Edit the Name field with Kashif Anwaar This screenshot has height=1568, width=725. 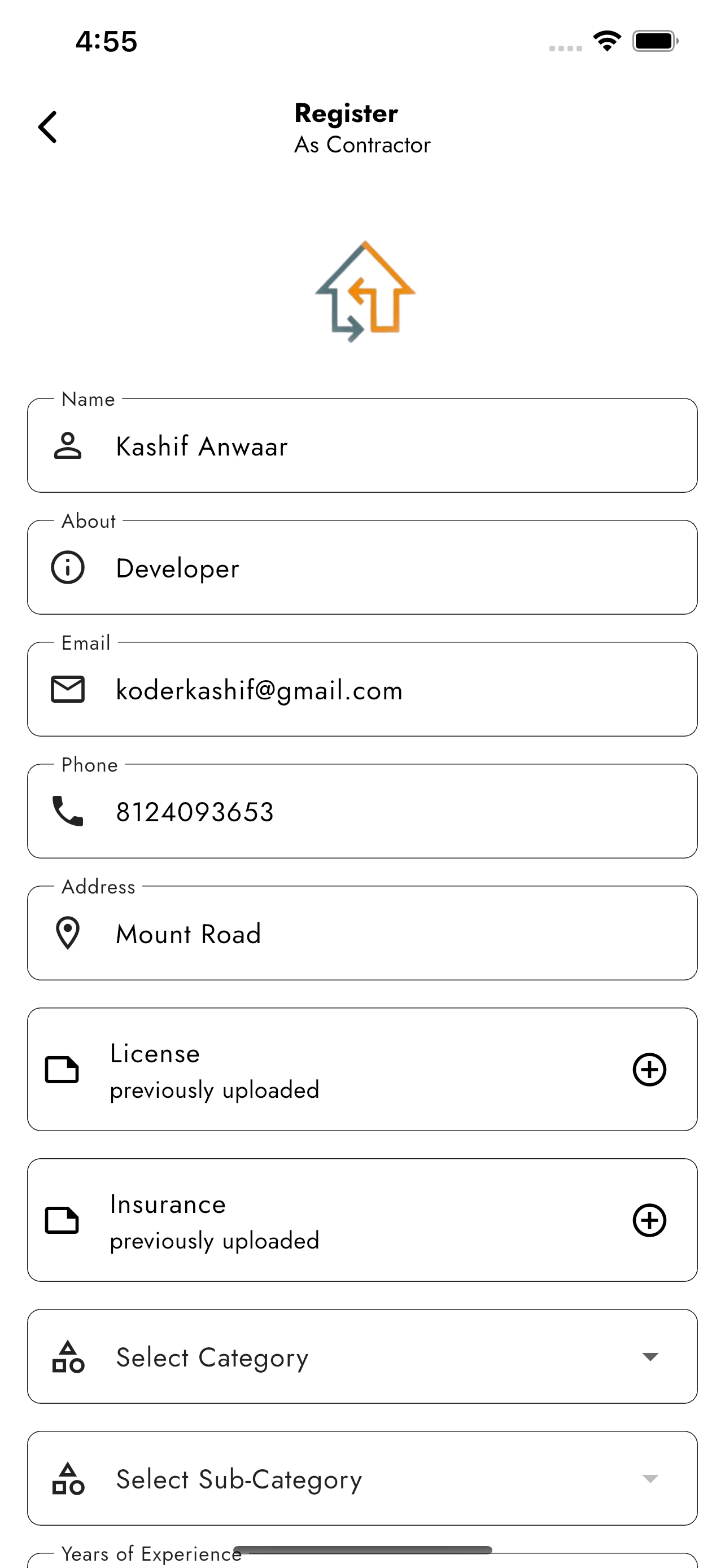click(x=362, y=445)
